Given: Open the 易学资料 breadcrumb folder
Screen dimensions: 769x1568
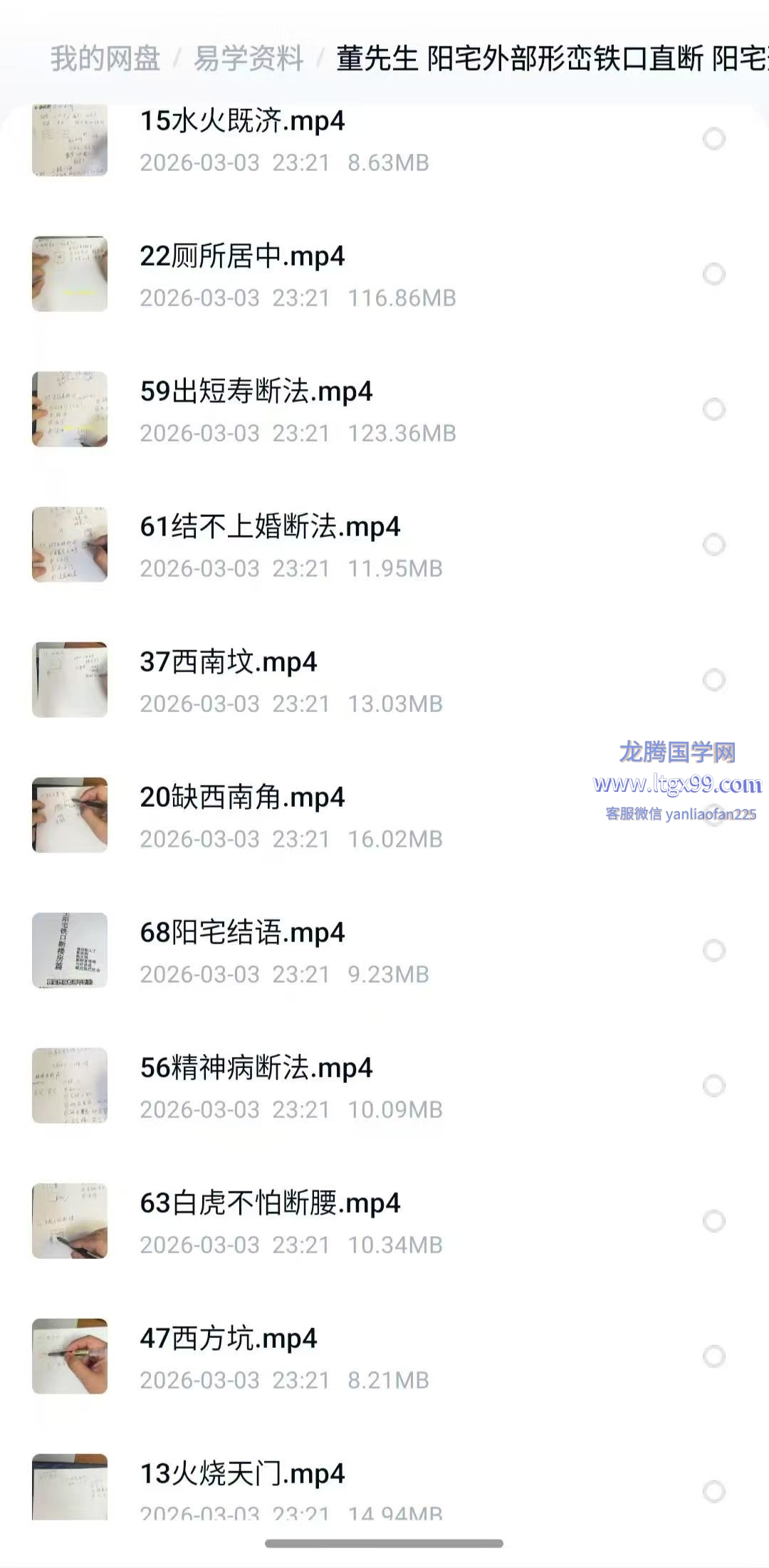Looking at the screenshot, I should pyautogui.click(x=249, y=58).
